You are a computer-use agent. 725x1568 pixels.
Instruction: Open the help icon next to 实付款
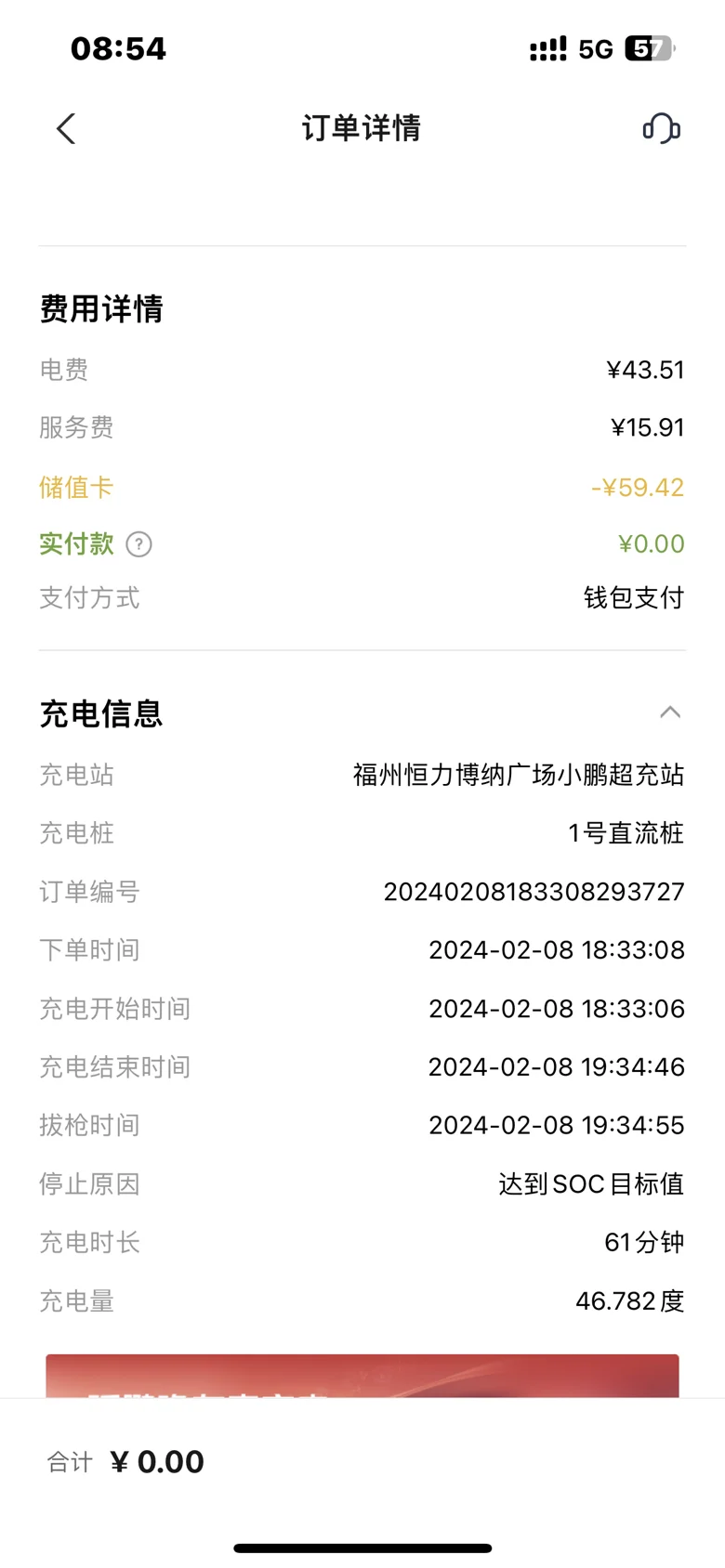coord(138,544)
